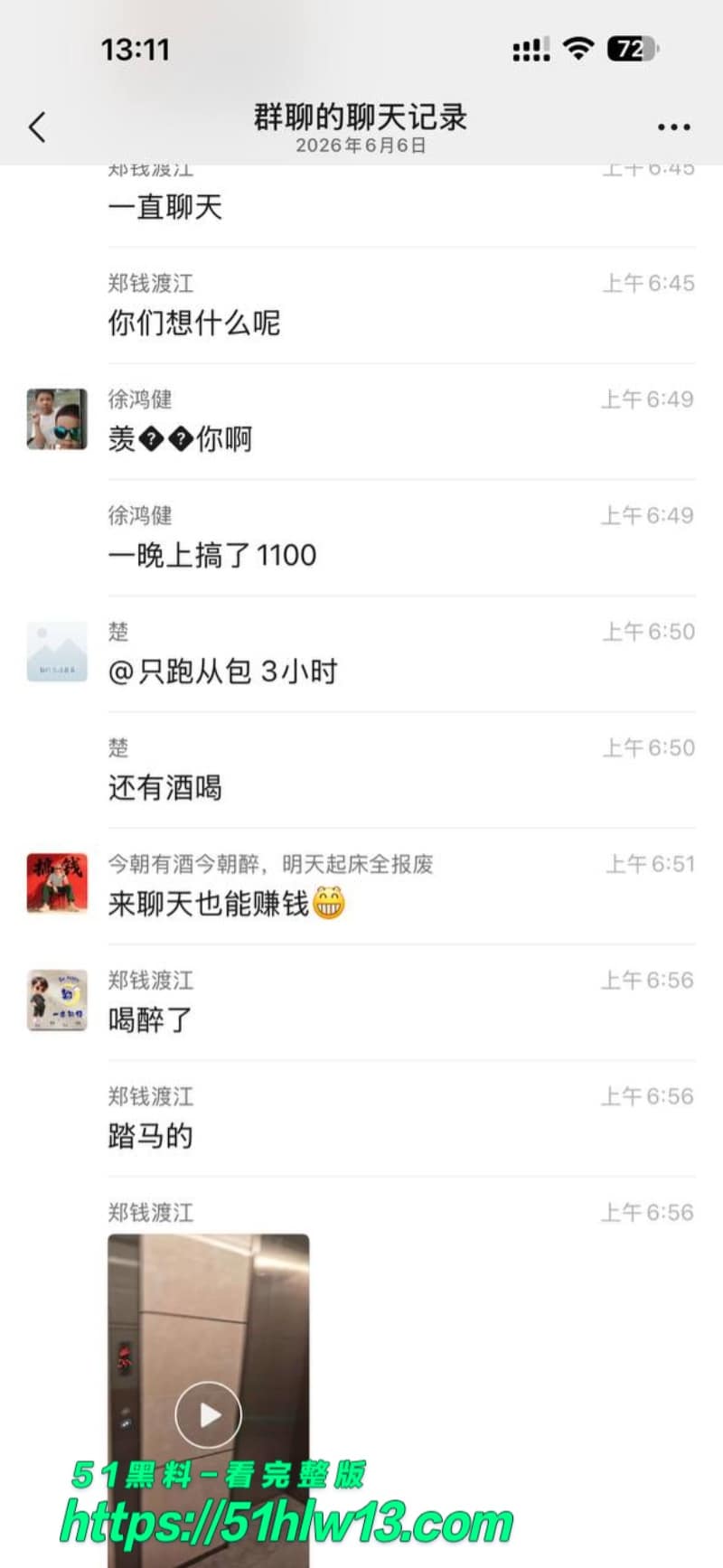
Task: Go back using the top-left arrow
Action: click(x=37, y=127)
